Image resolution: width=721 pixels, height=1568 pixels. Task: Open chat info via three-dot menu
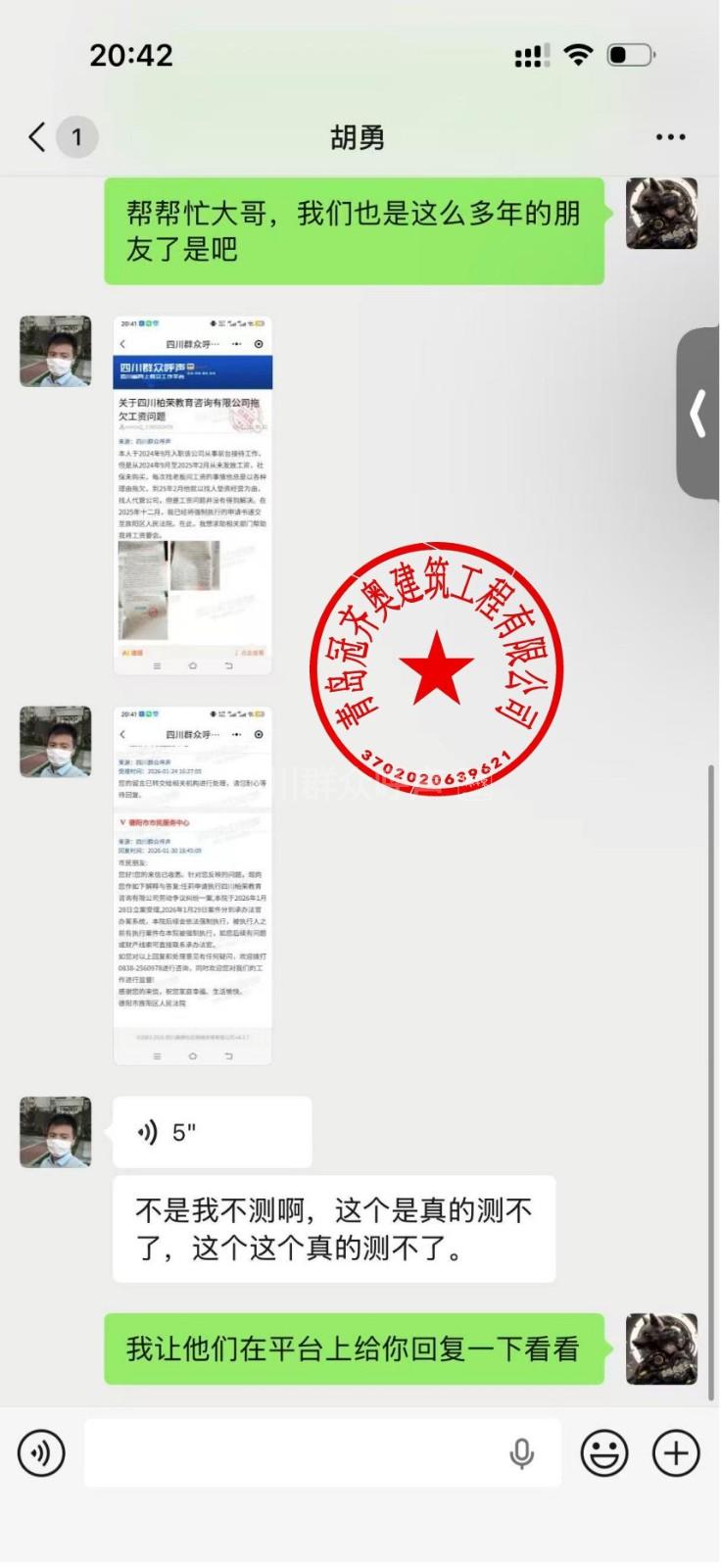coord(670,137)
